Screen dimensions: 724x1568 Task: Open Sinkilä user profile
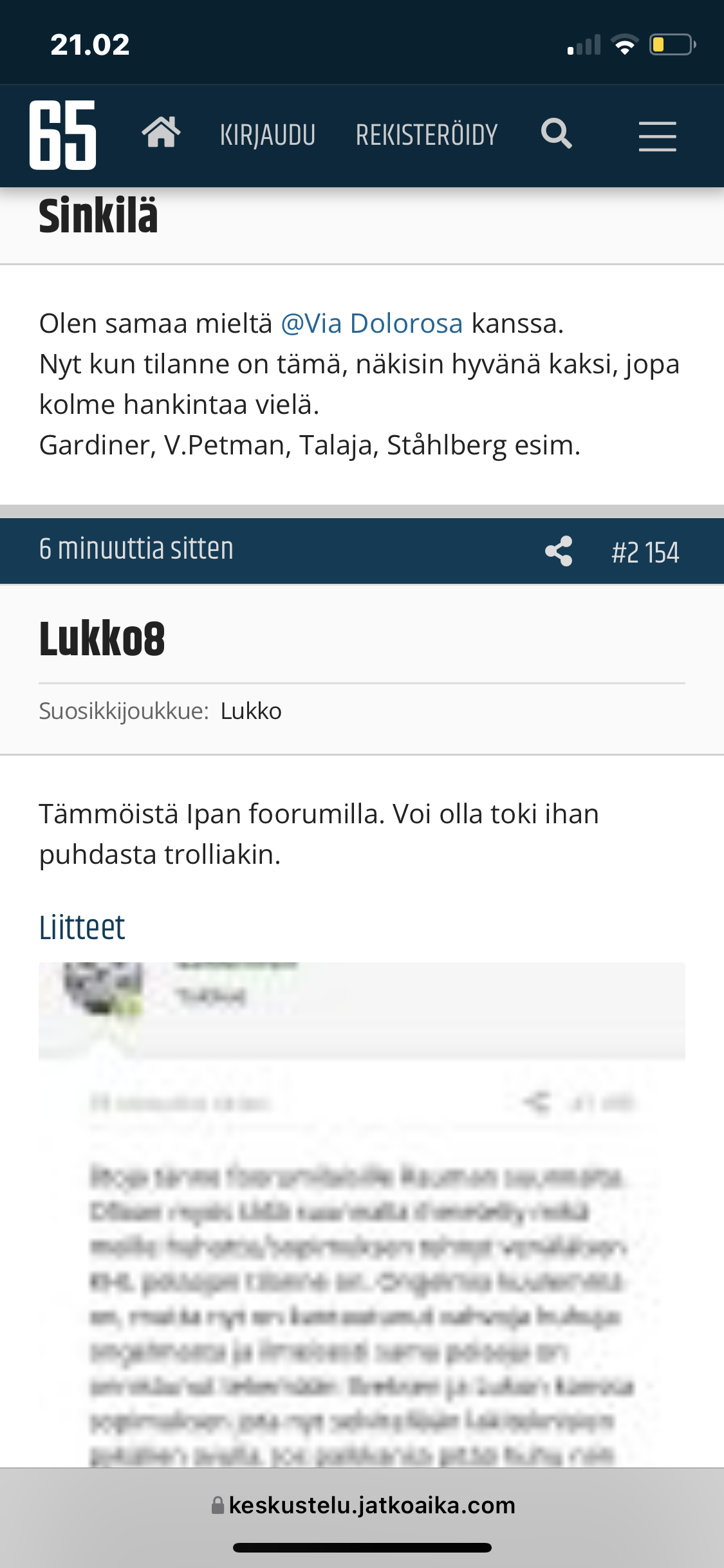[x=98, y=216]
